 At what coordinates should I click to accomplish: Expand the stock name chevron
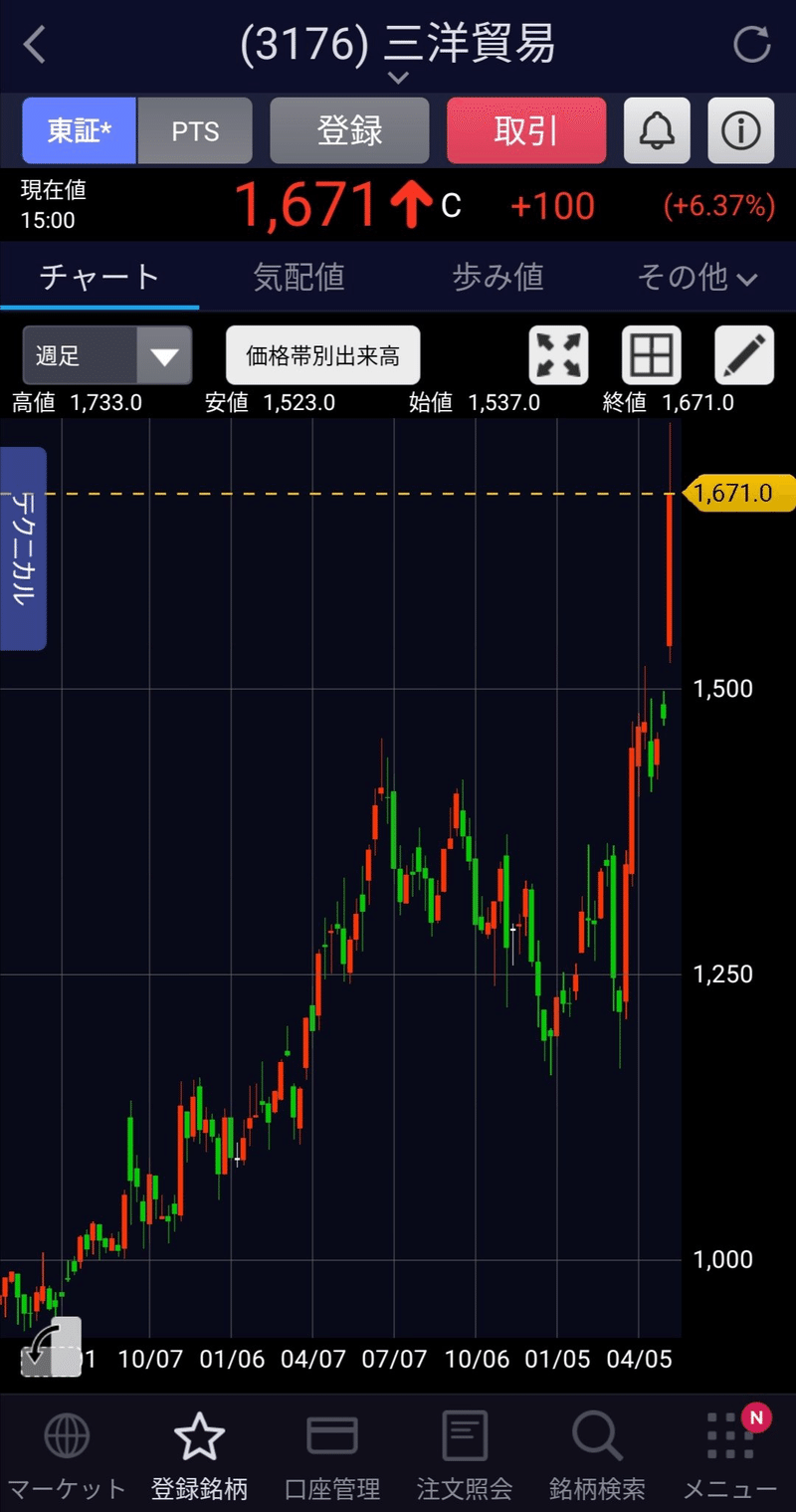pos(398,78)
